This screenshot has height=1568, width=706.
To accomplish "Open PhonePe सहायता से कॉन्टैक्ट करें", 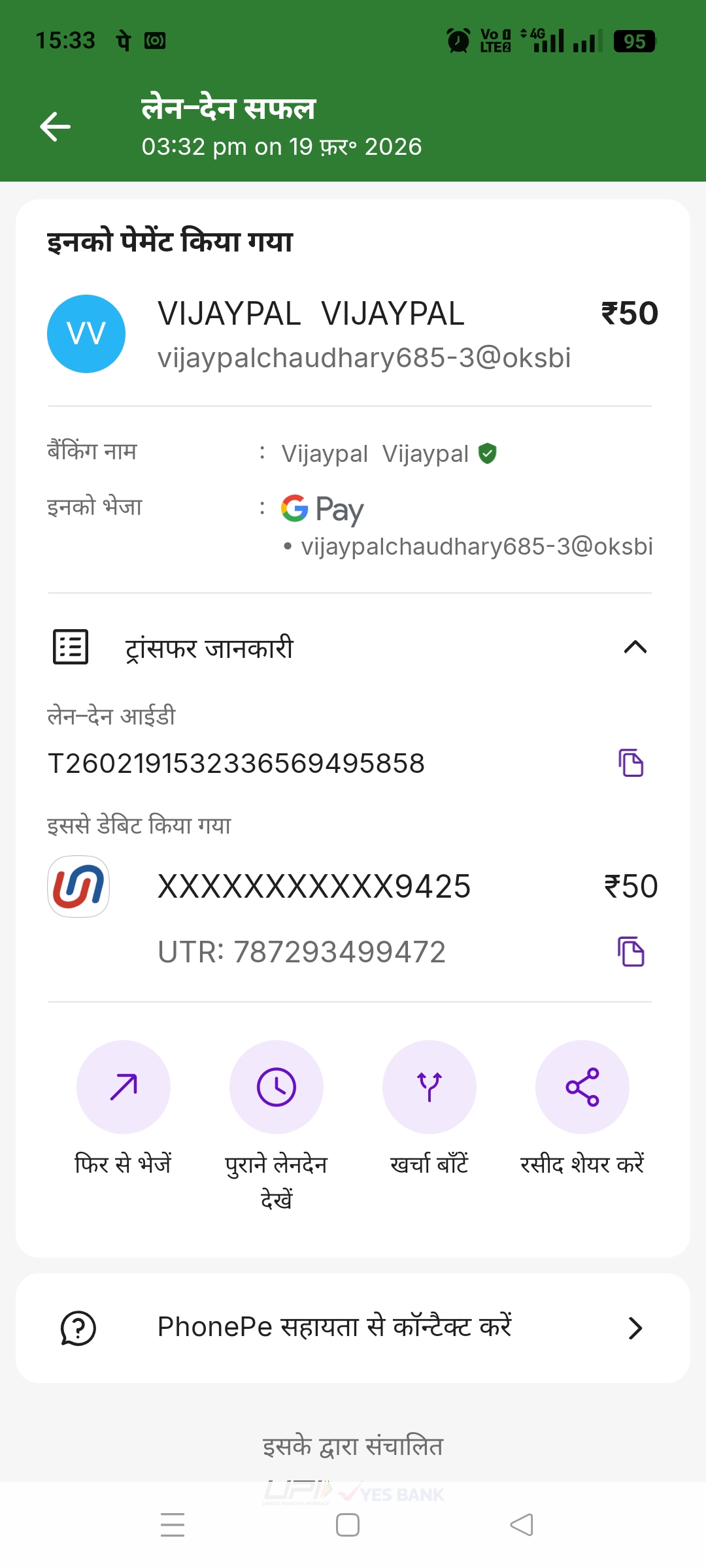I will coord(353,1328).
